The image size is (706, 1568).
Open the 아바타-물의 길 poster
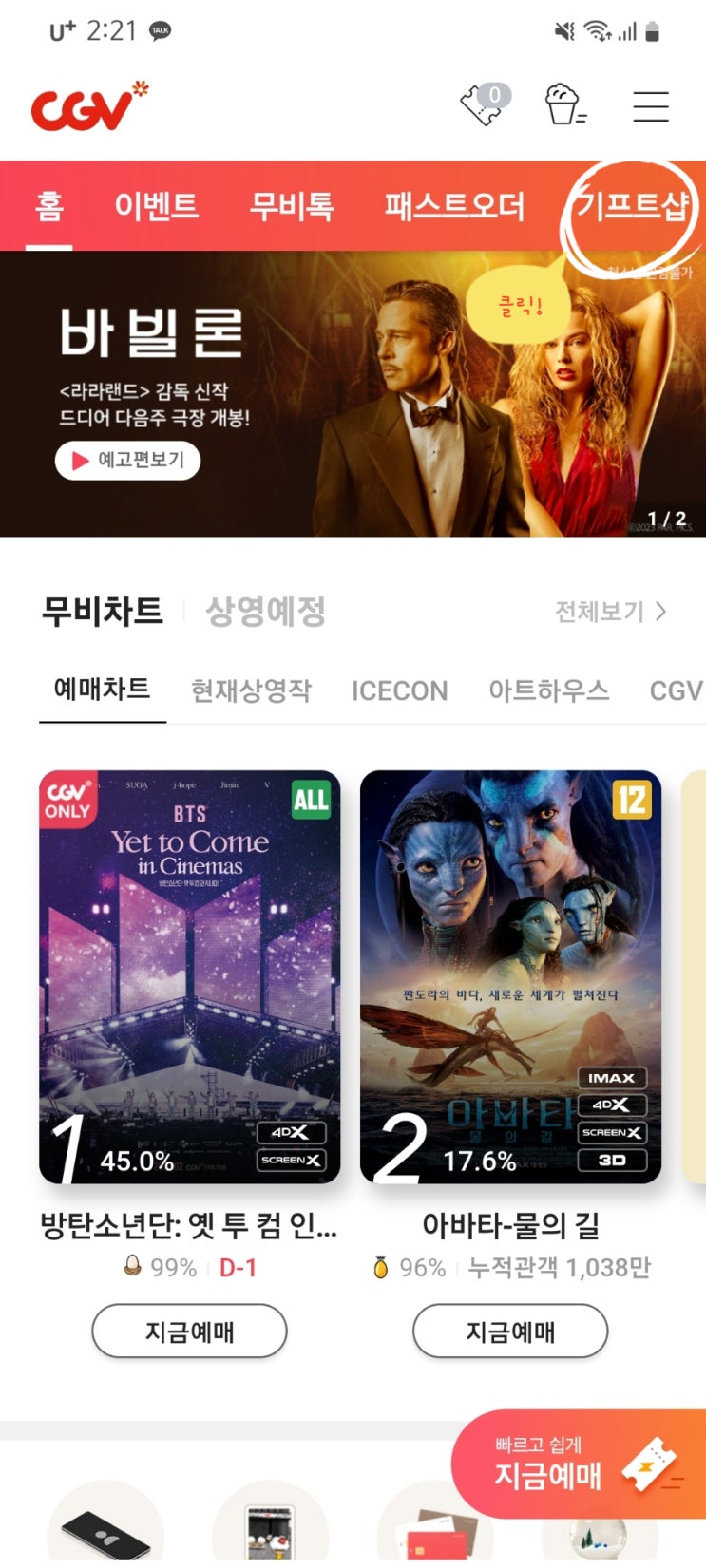click(x=510, y=976)
